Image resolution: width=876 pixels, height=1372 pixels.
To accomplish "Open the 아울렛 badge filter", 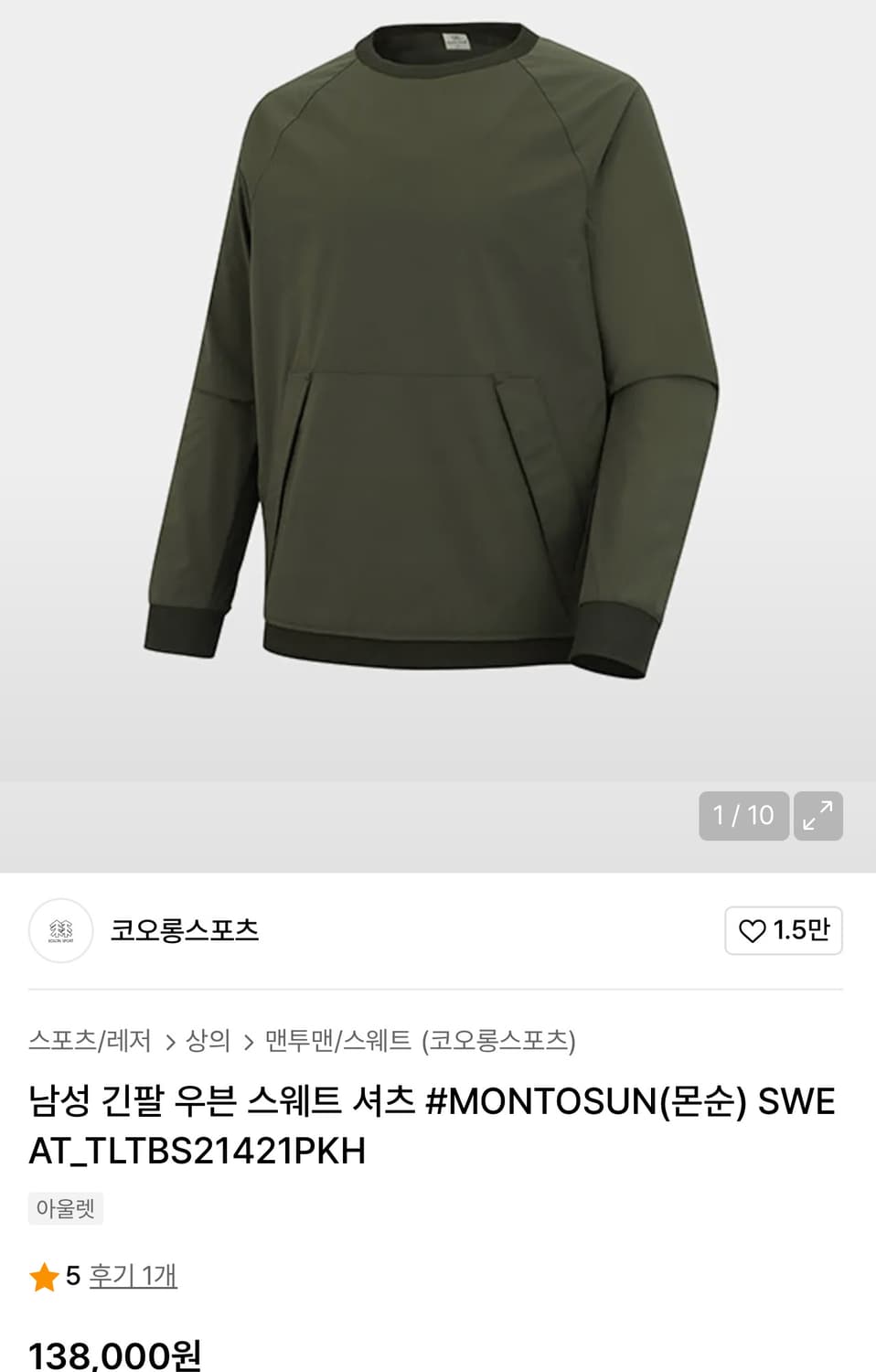I will pos(66,1207).
